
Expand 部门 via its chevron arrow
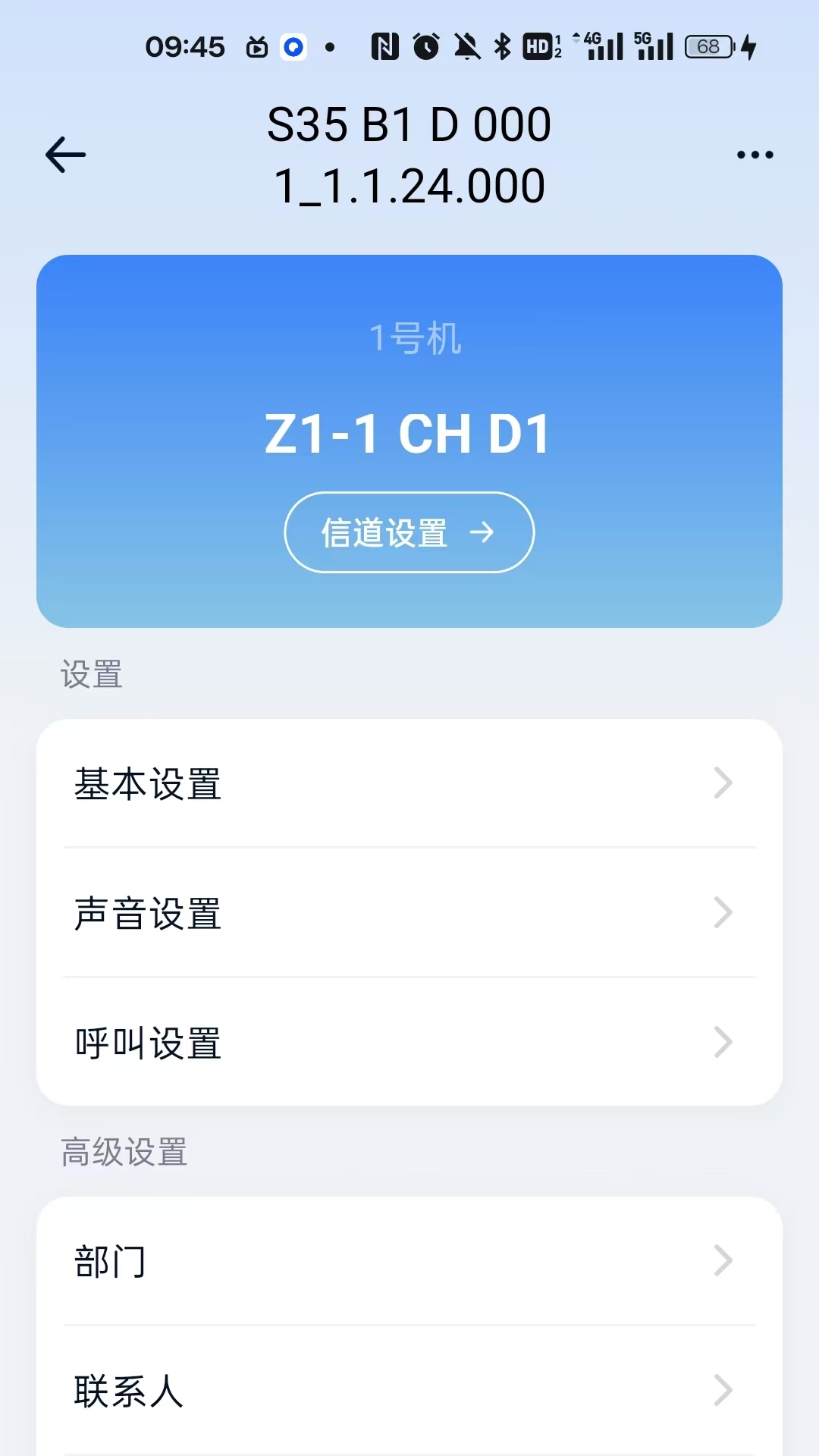(x=724, y=1261)
